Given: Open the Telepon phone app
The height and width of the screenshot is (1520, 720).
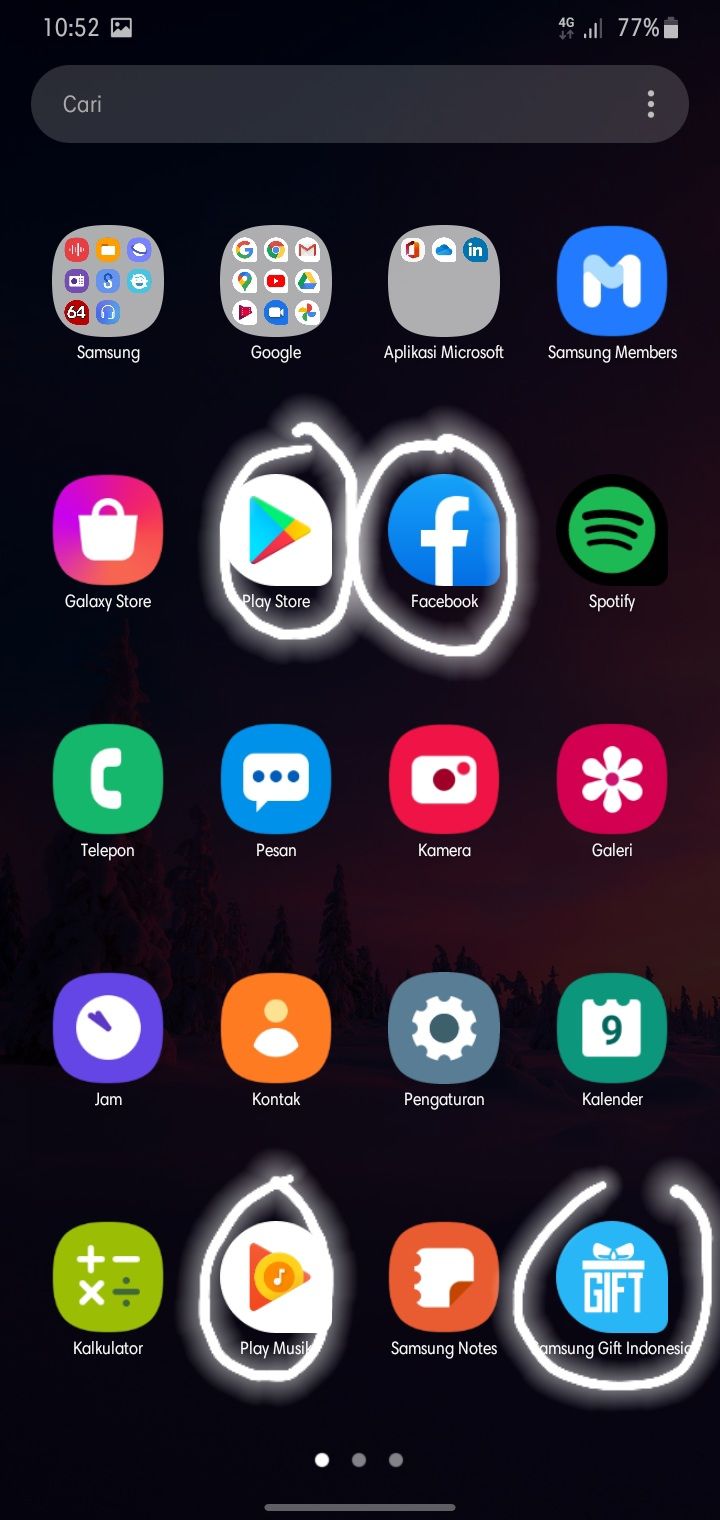Looking at the screenshot, I should tap(108, 779).
